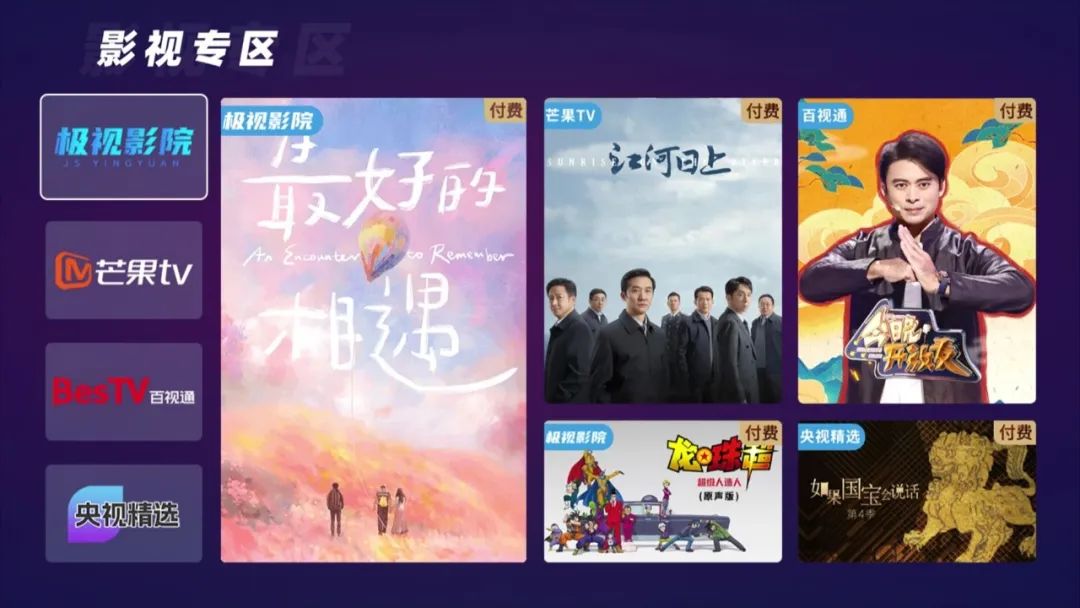The image size is (1080, 608).
Task: Play the 今晚开放麦 show
Action: coord(916,251)
